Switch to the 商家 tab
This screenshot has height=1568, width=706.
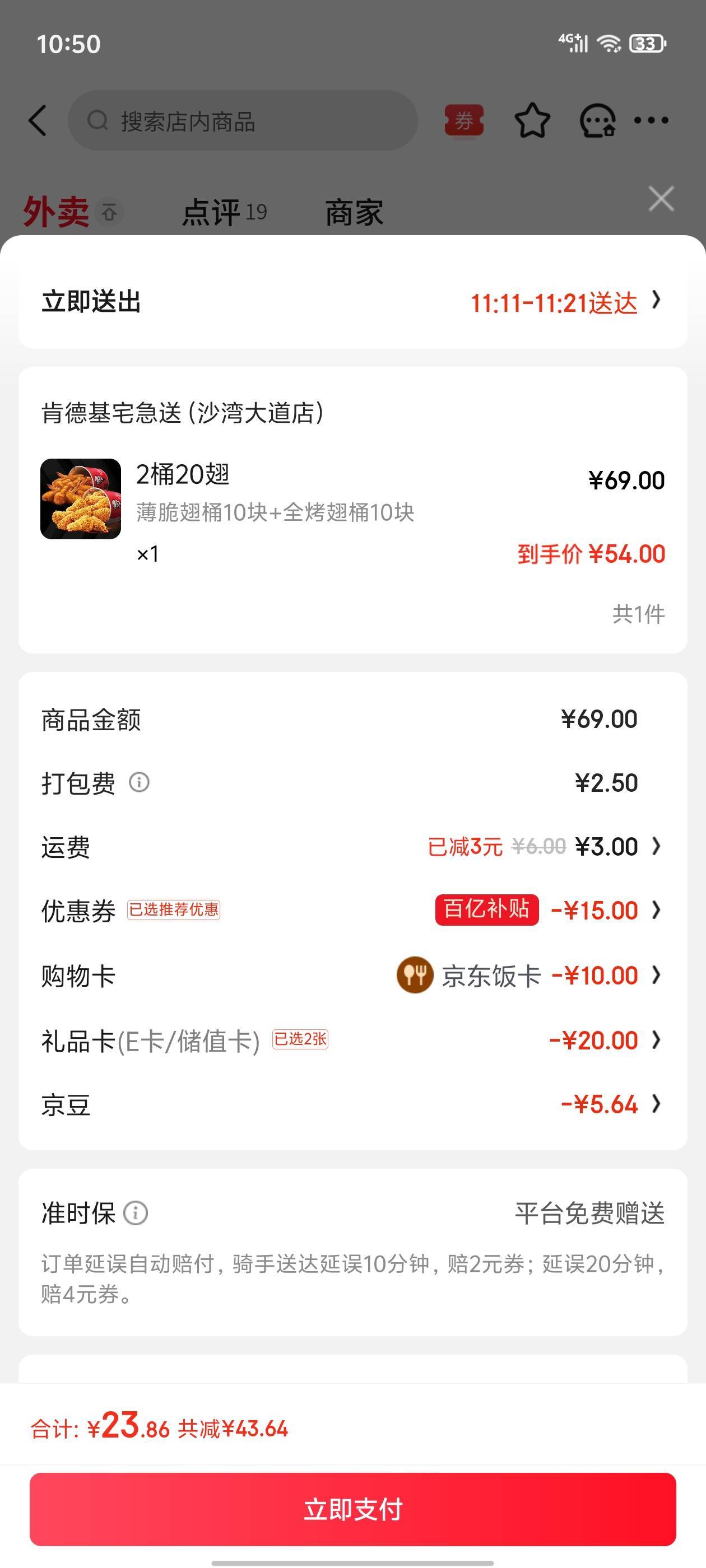354,212
